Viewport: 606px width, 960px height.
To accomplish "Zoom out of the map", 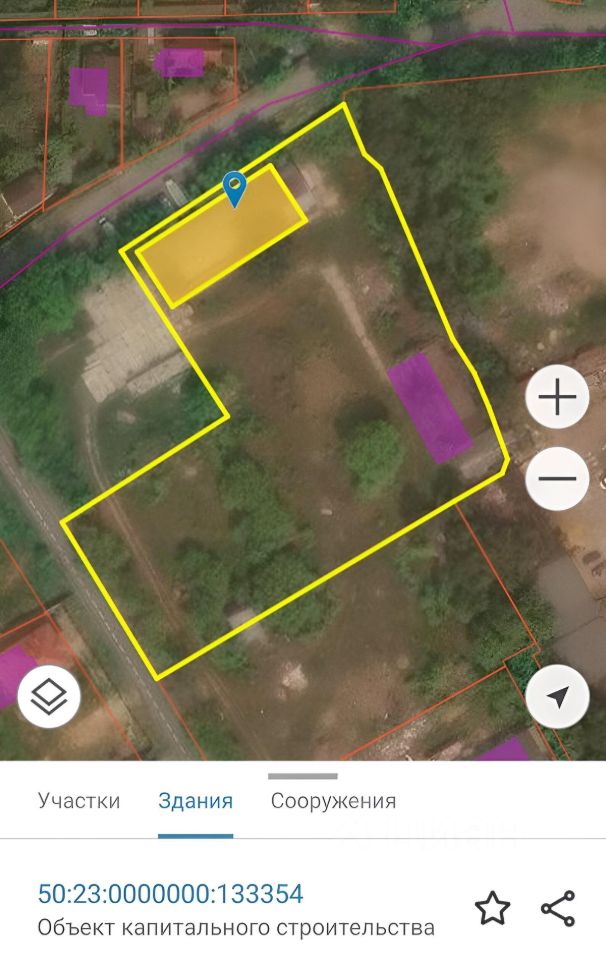I will pyautogui.click(x=557, y=478).
